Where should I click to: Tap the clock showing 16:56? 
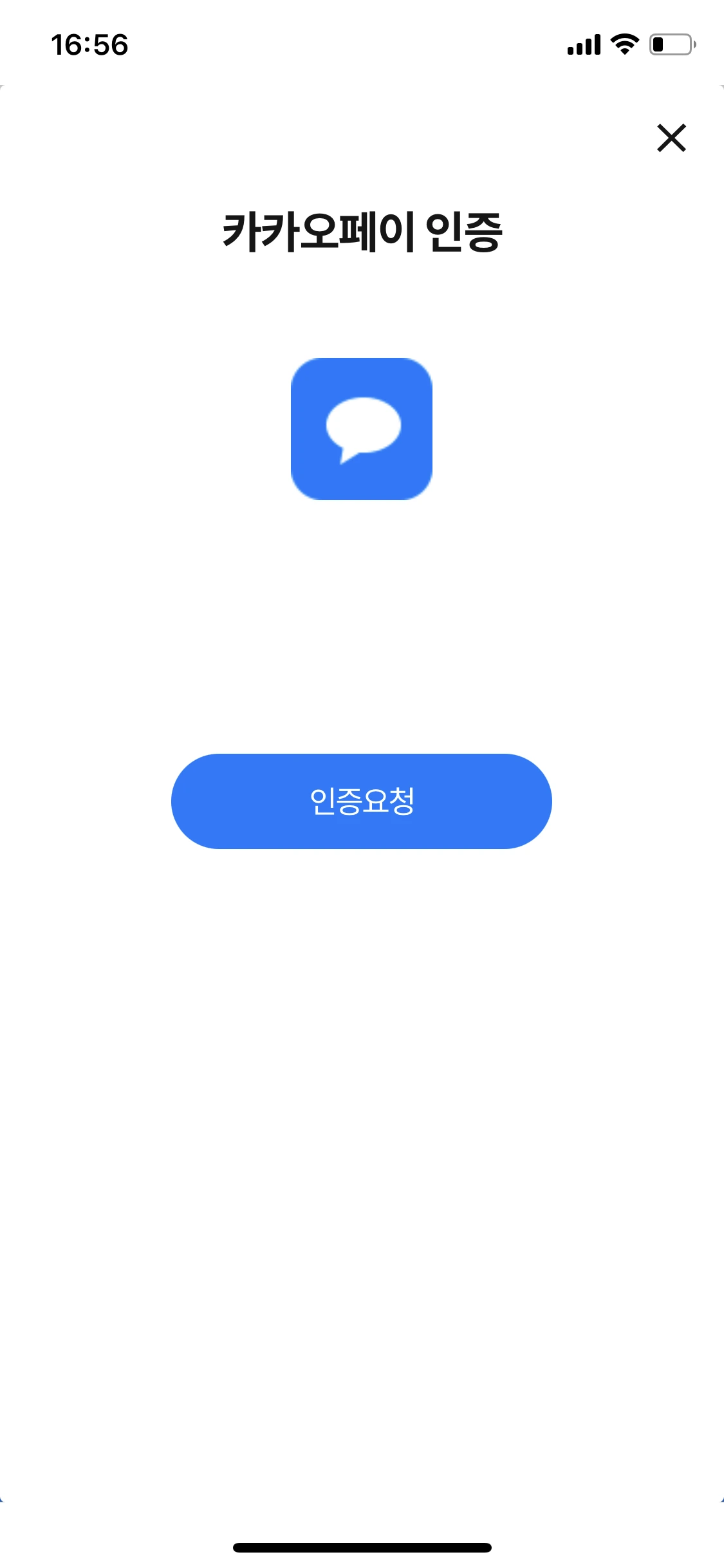tap(90, 44)
